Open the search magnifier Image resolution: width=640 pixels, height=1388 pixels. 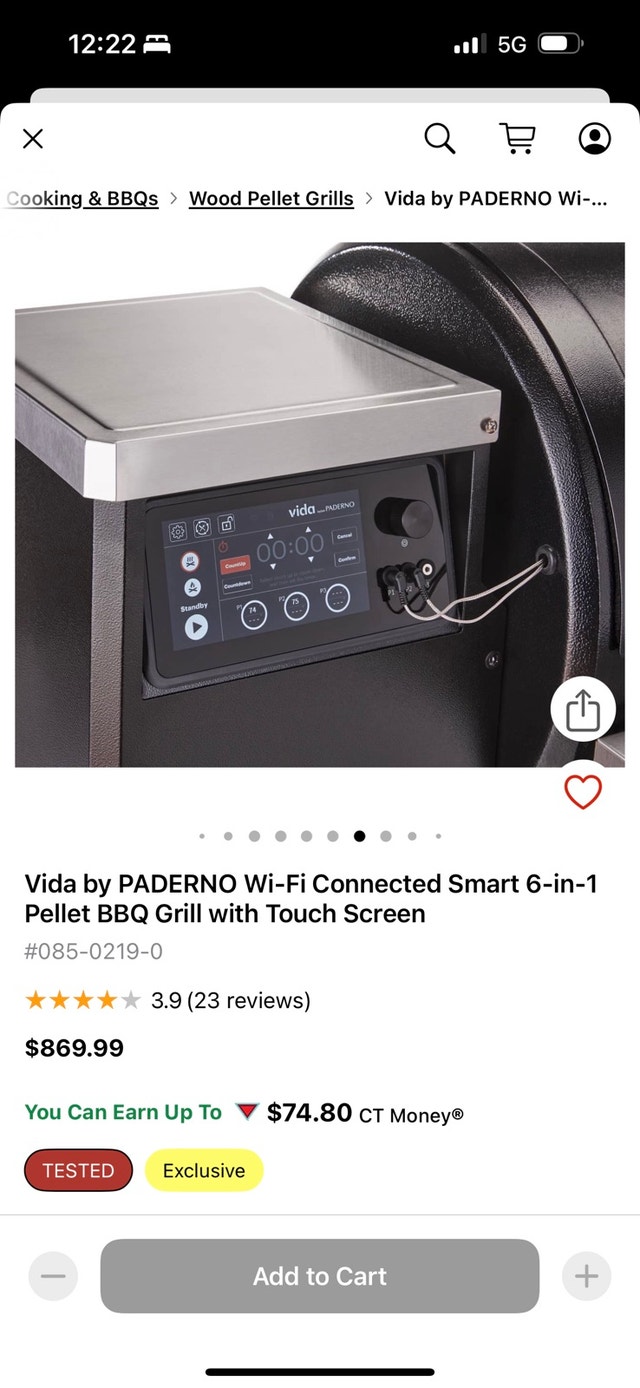pyautogui.click(x=439, y=138)
